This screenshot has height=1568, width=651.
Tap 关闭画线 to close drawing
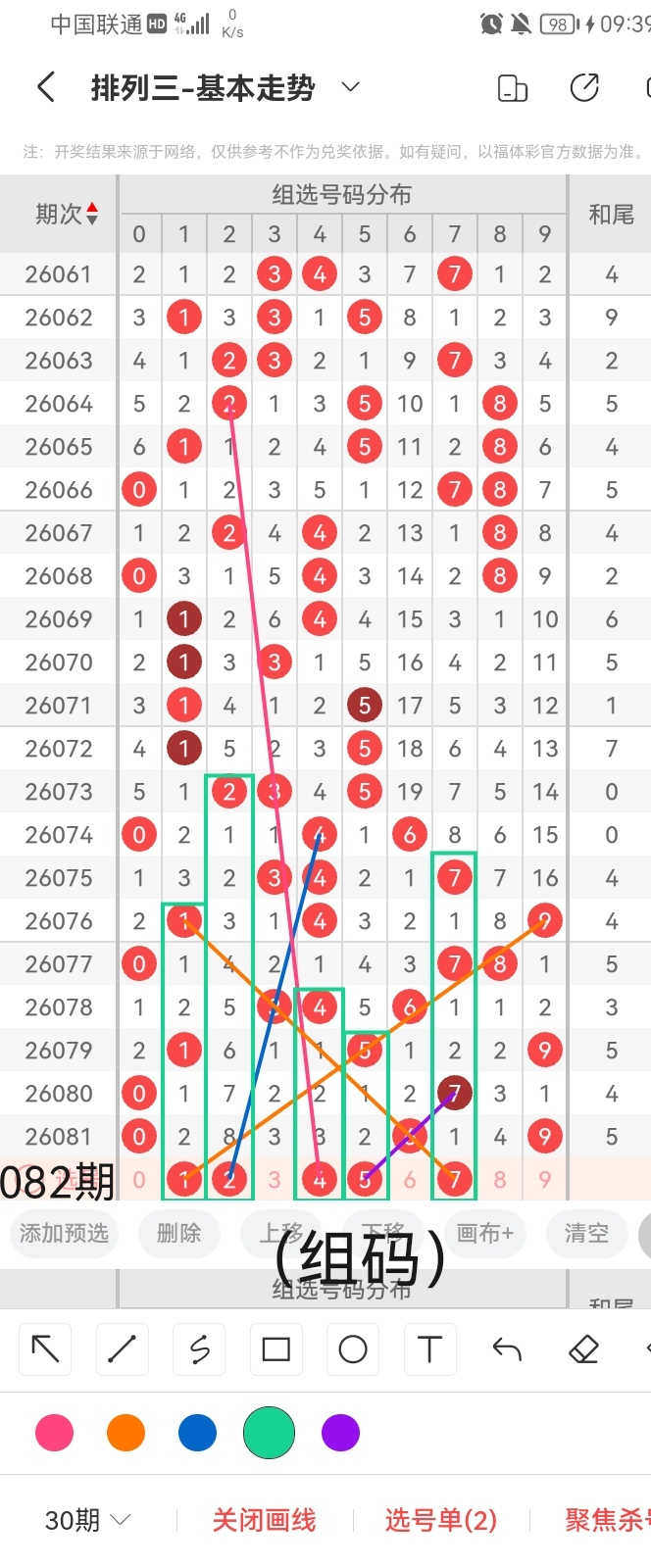tap(264, 1520)
